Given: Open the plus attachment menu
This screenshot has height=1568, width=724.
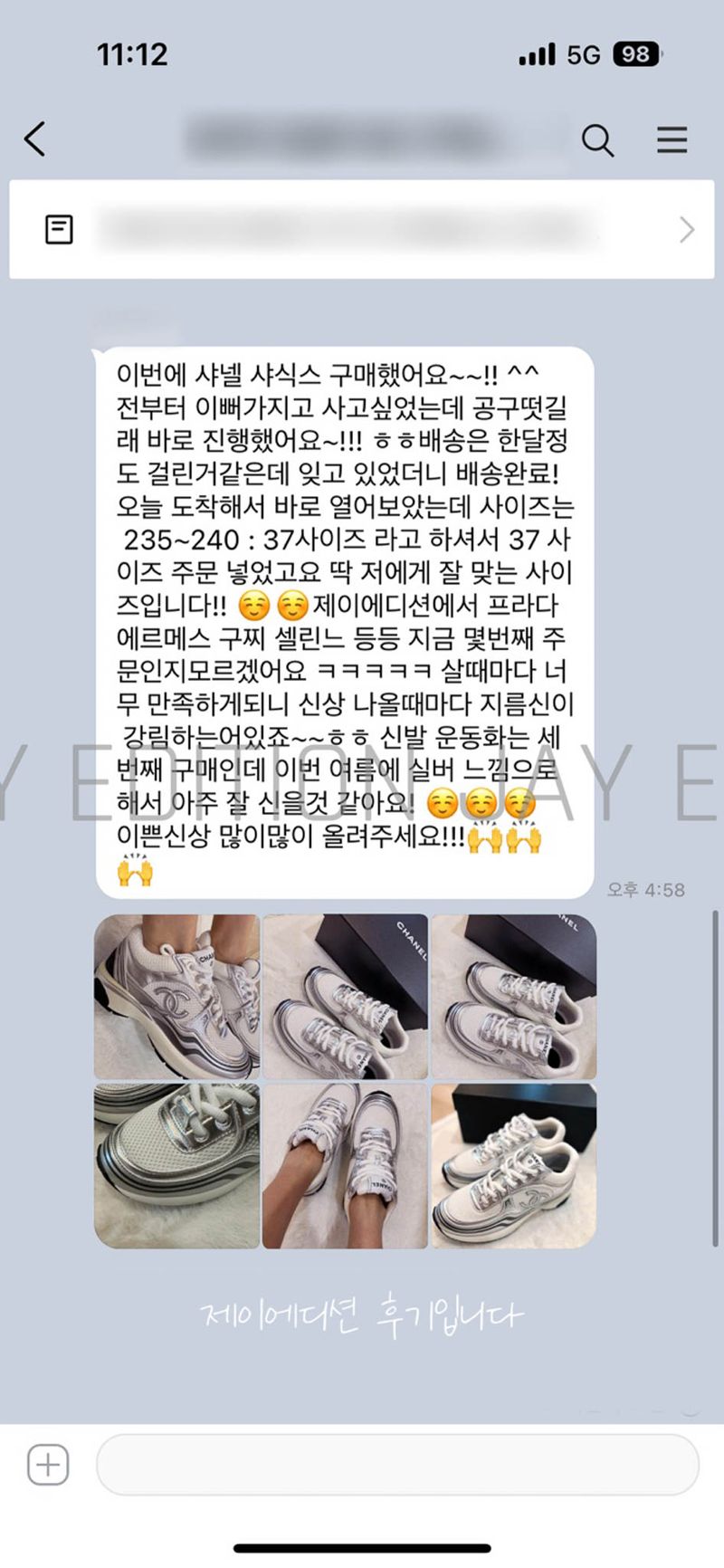Looking at the screenshot, I should (48, 1464).
